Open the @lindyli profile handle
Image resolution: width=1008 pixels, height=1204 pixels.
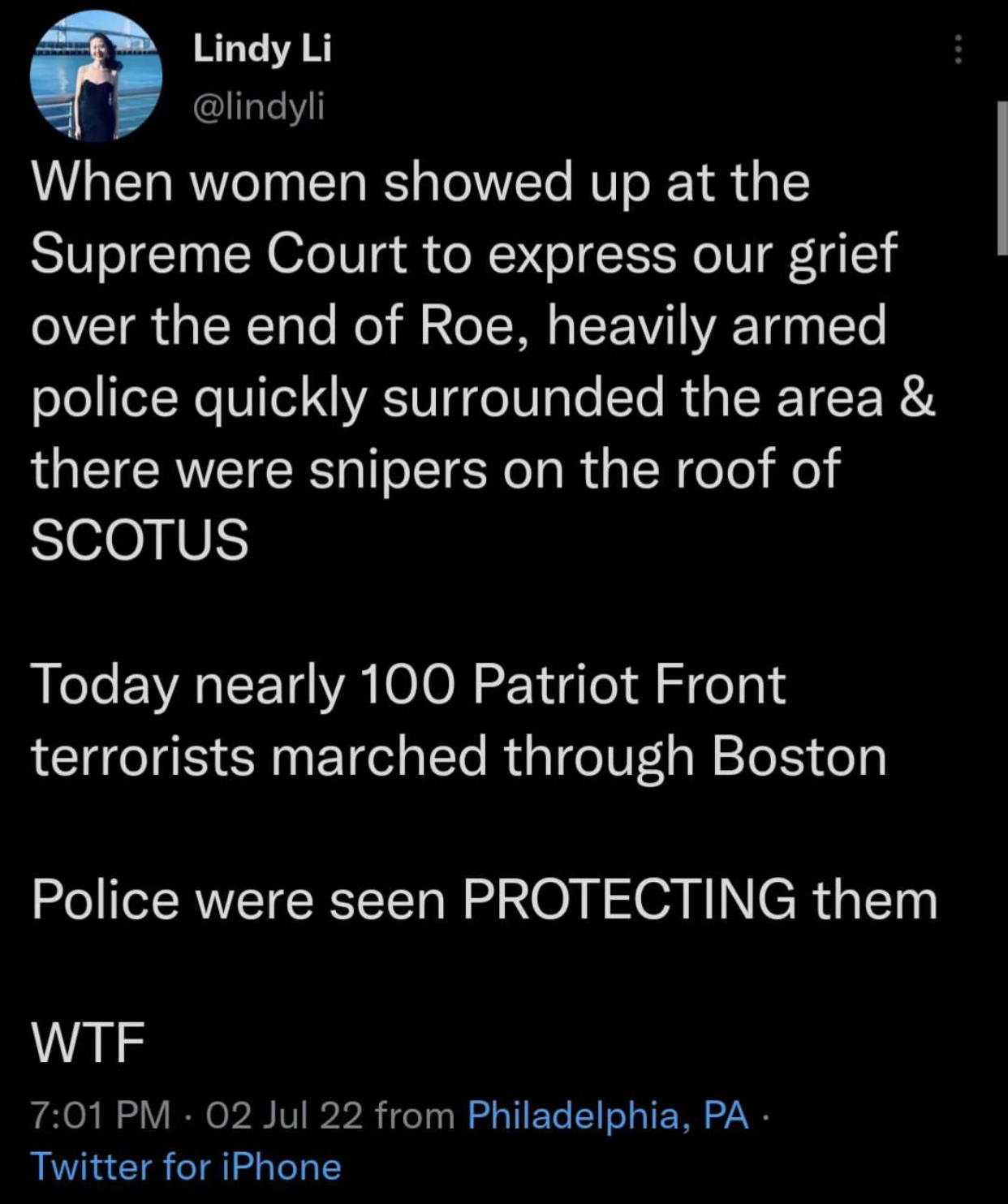pyautogui.click(x=259, y=106)
